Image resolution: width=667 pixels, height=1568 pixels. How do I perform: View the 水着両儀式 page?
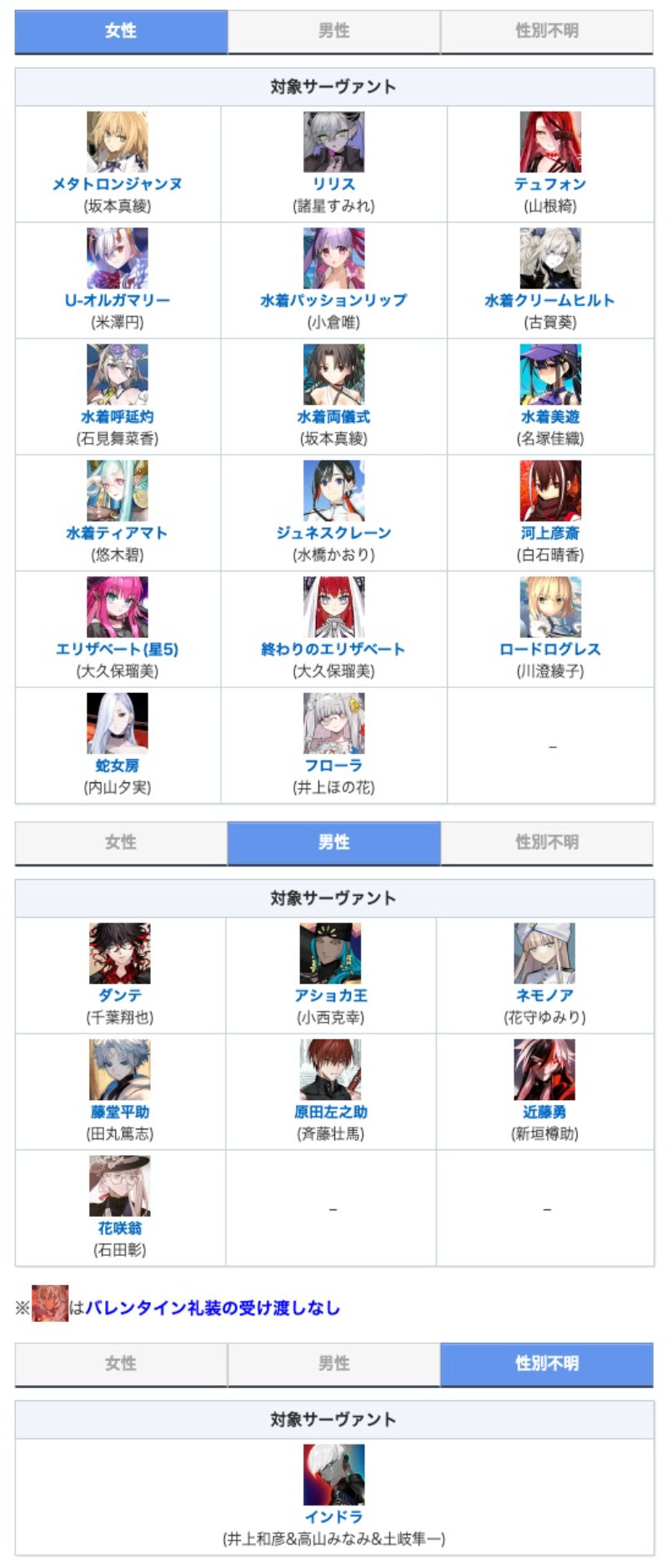(x=333, y=417)
